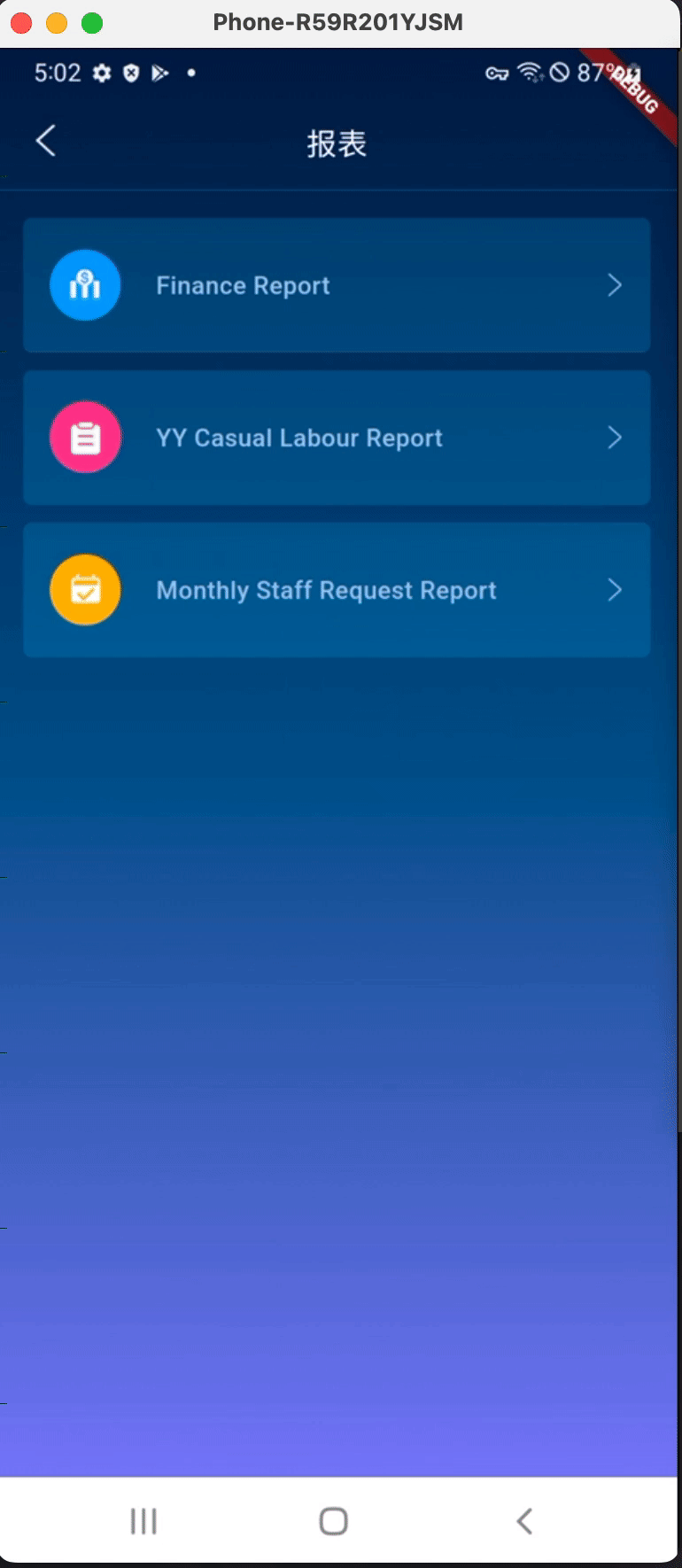The height and width of the screenshot is (1568, 682).
Task: Open recent apps in navigation bar
Action: pyautogui.click(x=143, y=1521)
